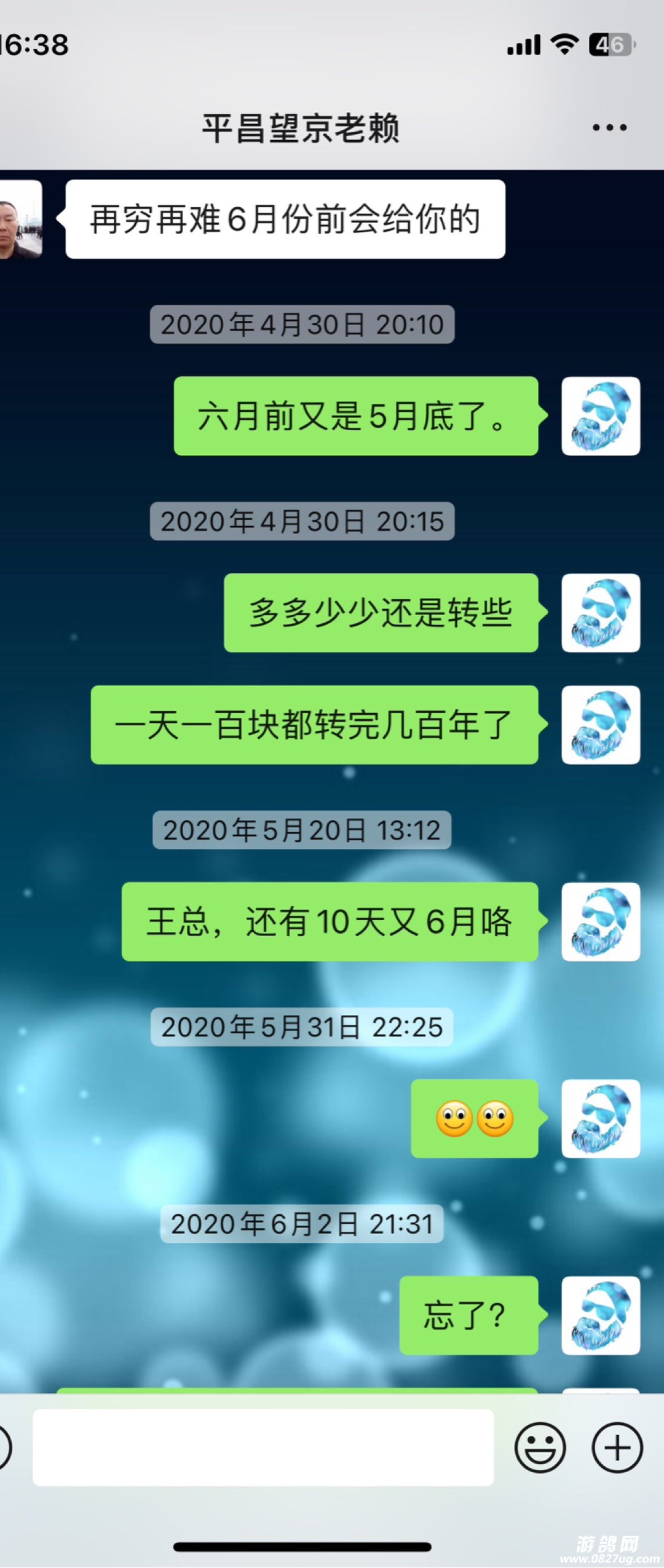Image resolution: width=664 pixels, height=1568 pixels.
Task: Open the three-dot chat info menu
Action: (x=609, y=128)
